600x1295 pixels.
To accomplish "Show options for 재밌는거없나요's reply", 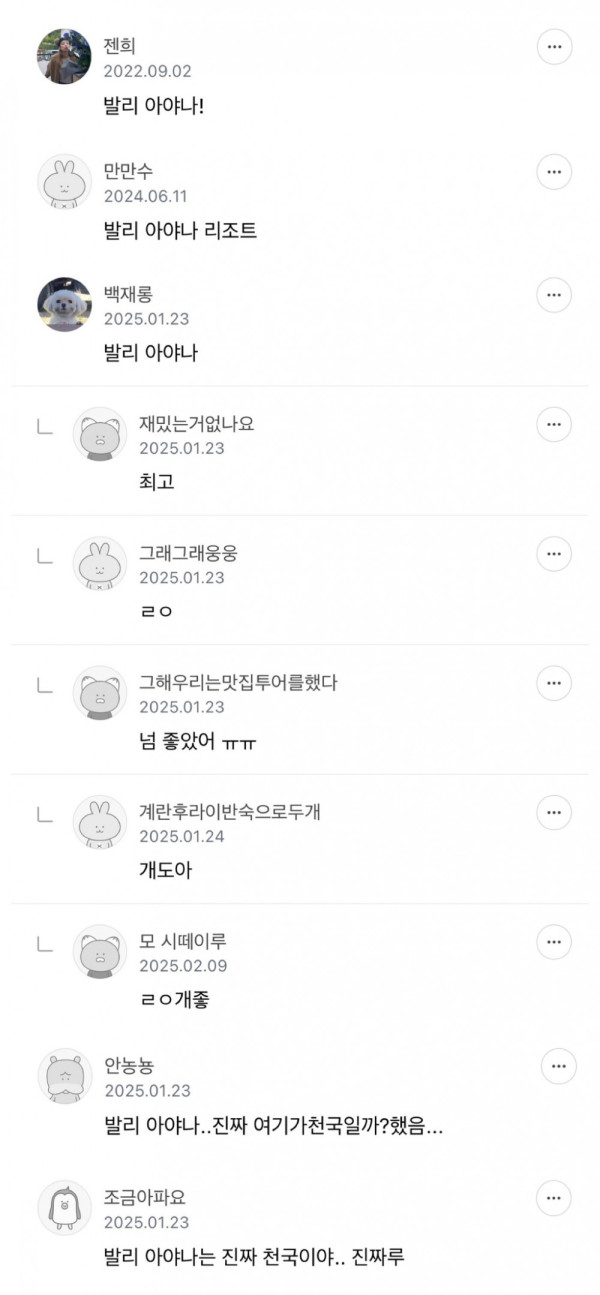I will pos(555,424).
